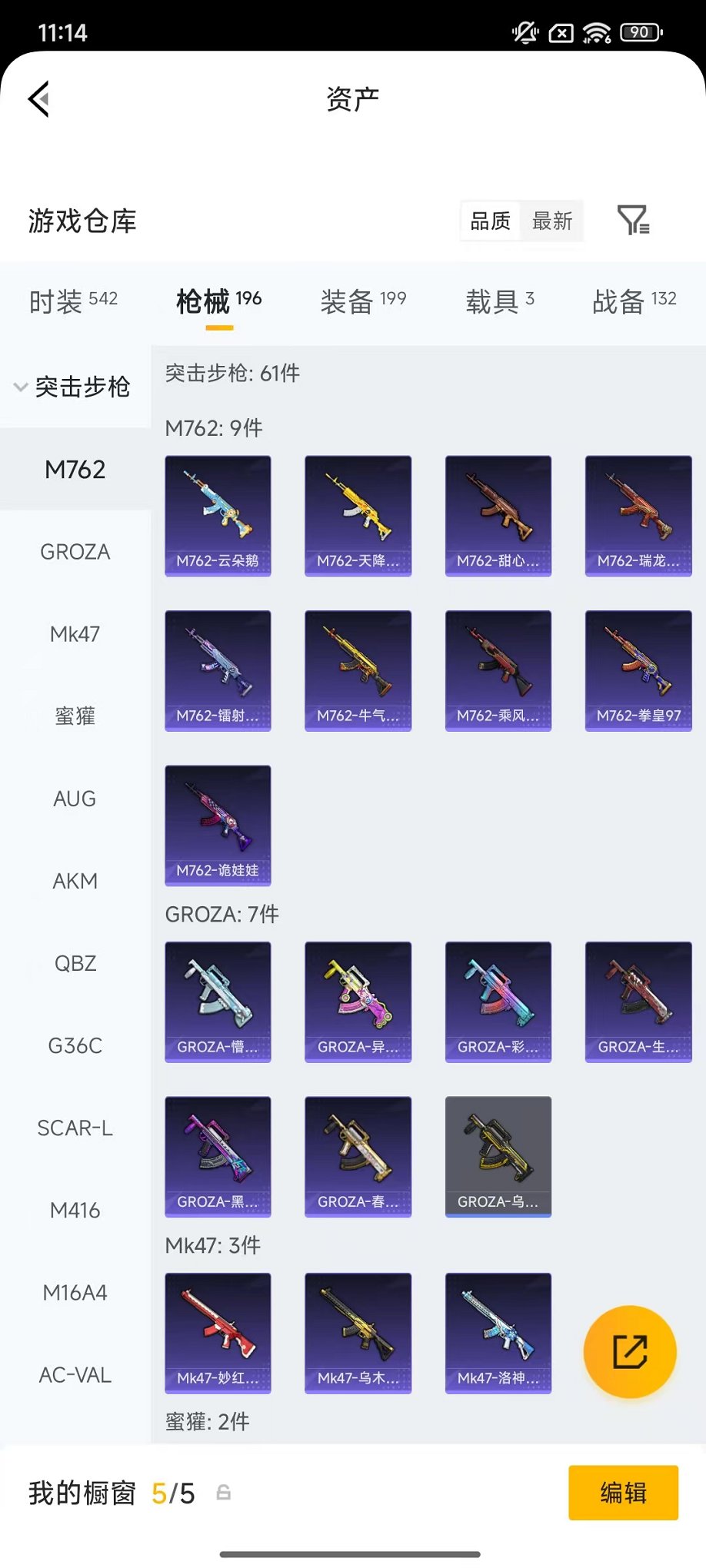Open the 载具 tab
This screenshot has height=1568, width=706.
tap(499, 301)
